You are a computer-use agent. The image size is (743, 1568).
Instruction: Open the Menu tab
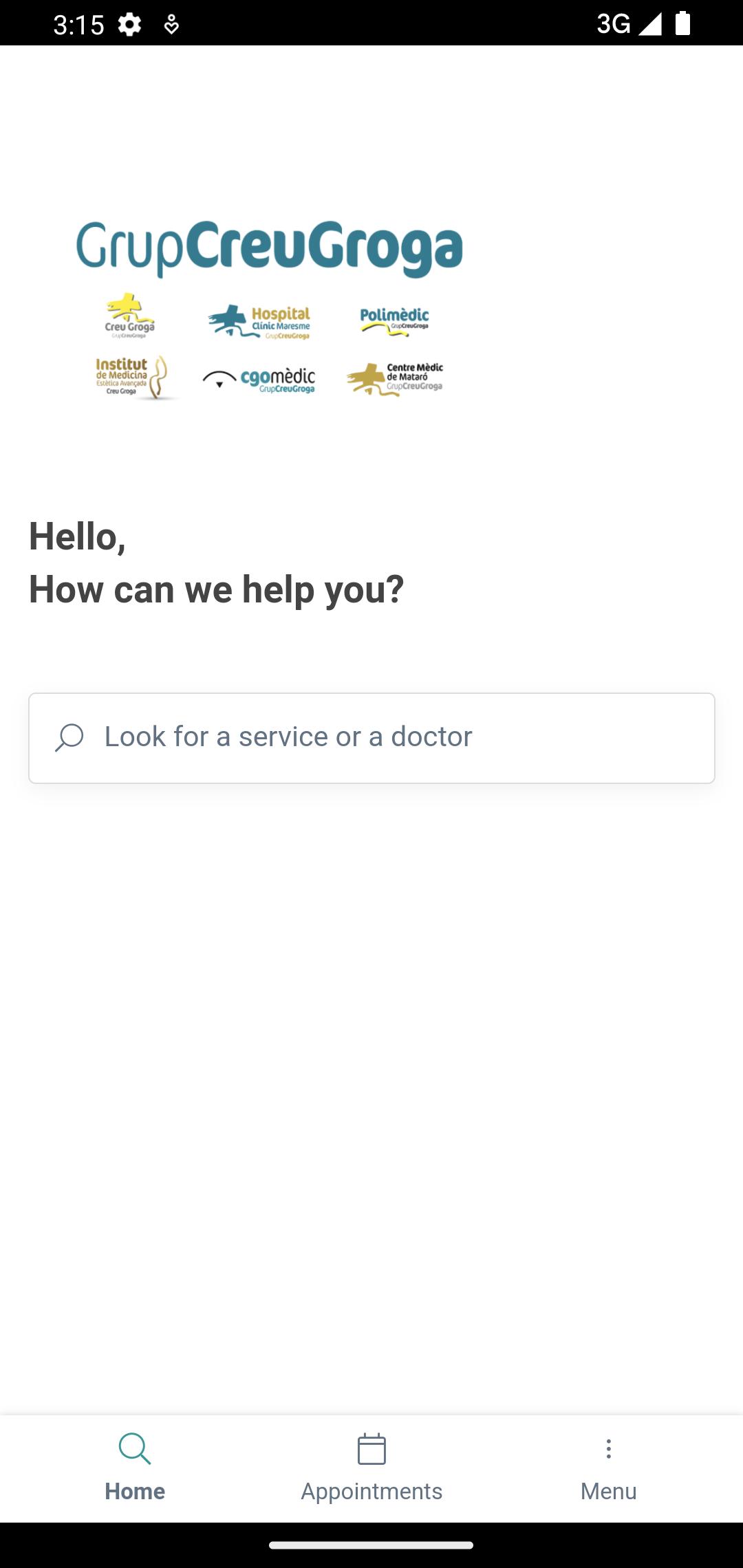coord(608,1468)
